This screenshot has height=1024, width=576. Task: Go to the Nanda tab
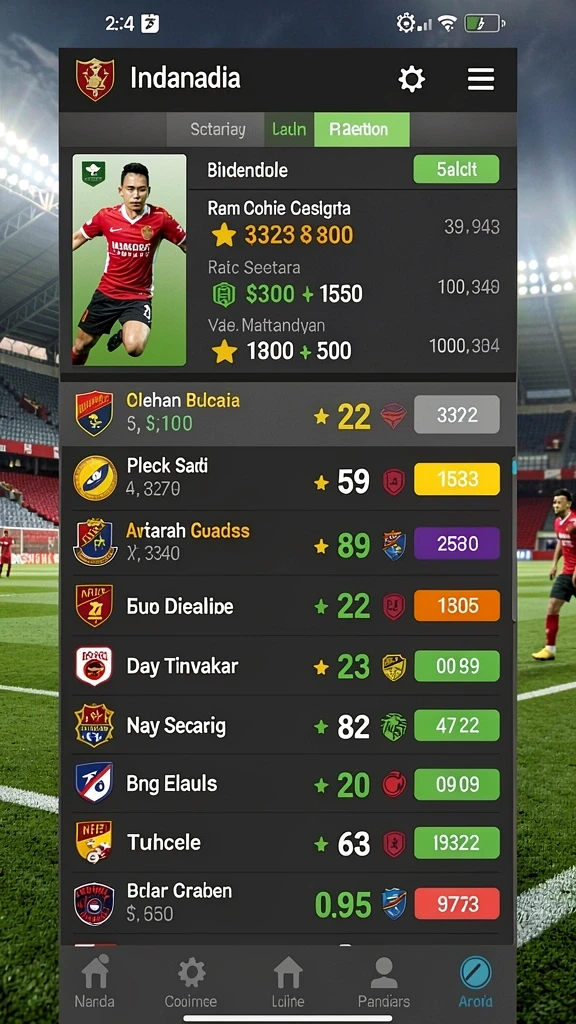(x=95, y=982)
